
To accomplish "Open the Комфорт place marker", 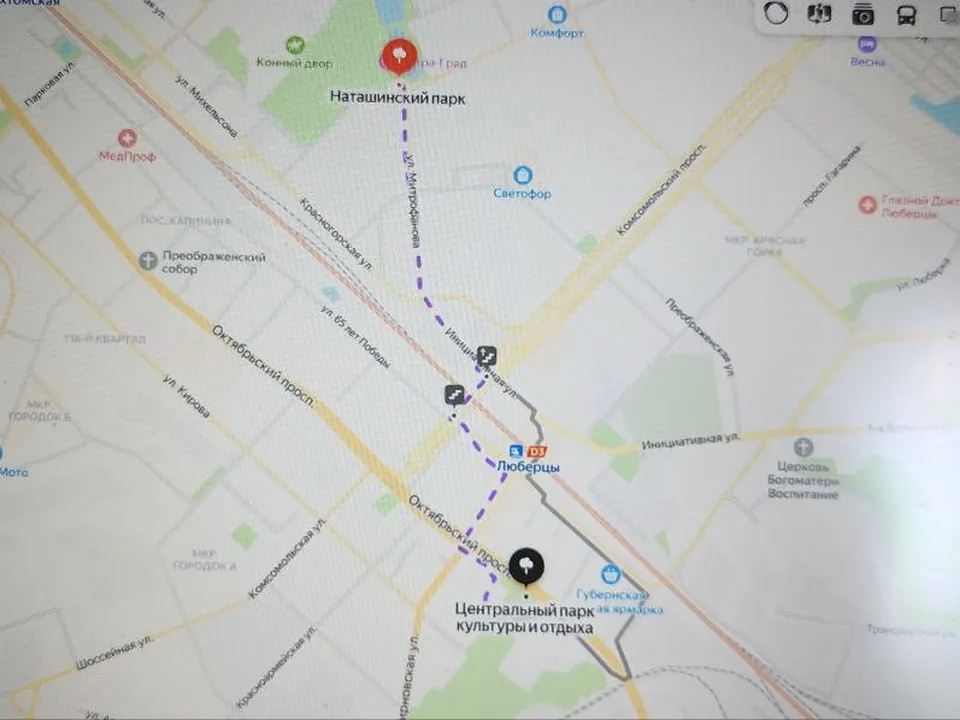I will [557, 14].
